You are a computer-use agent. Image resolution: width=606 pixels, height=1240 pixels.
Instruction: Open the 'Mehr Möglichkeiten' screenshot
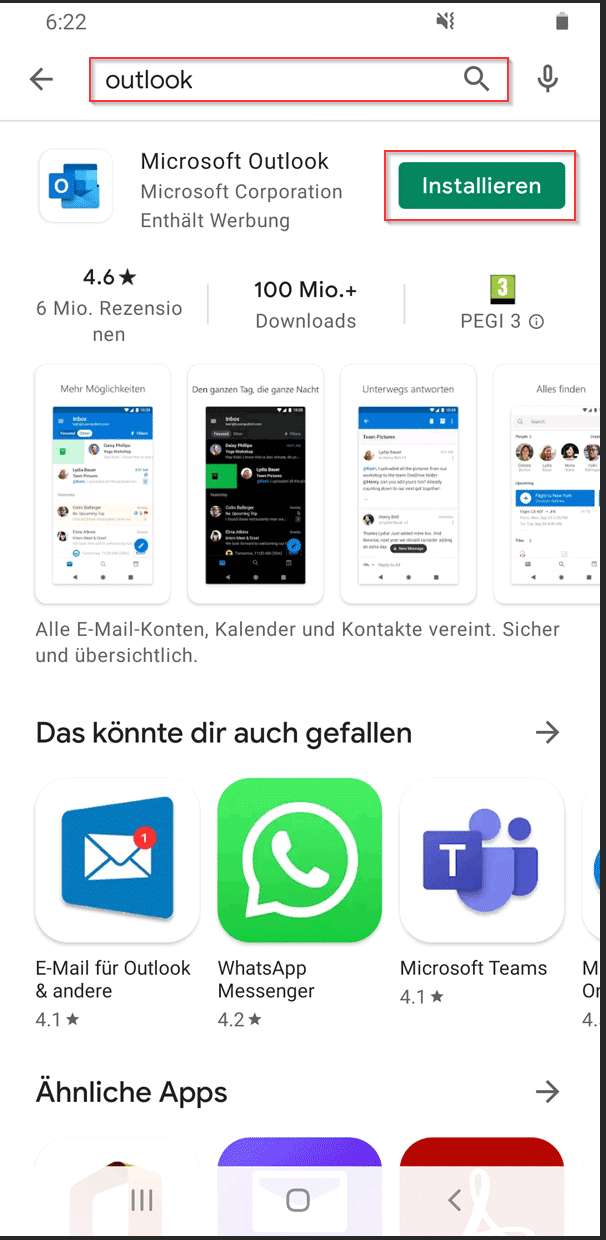coord(103,485)
